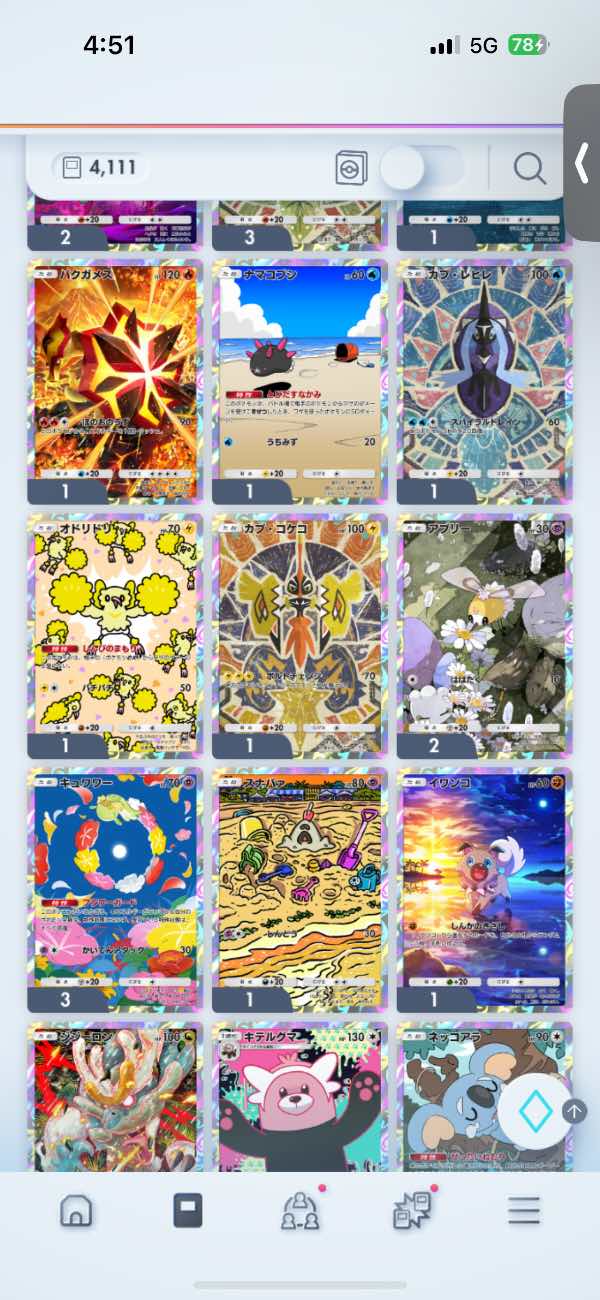Open the ナマコブシ beach card
600x1300 pixels.
tap(300, 380)
